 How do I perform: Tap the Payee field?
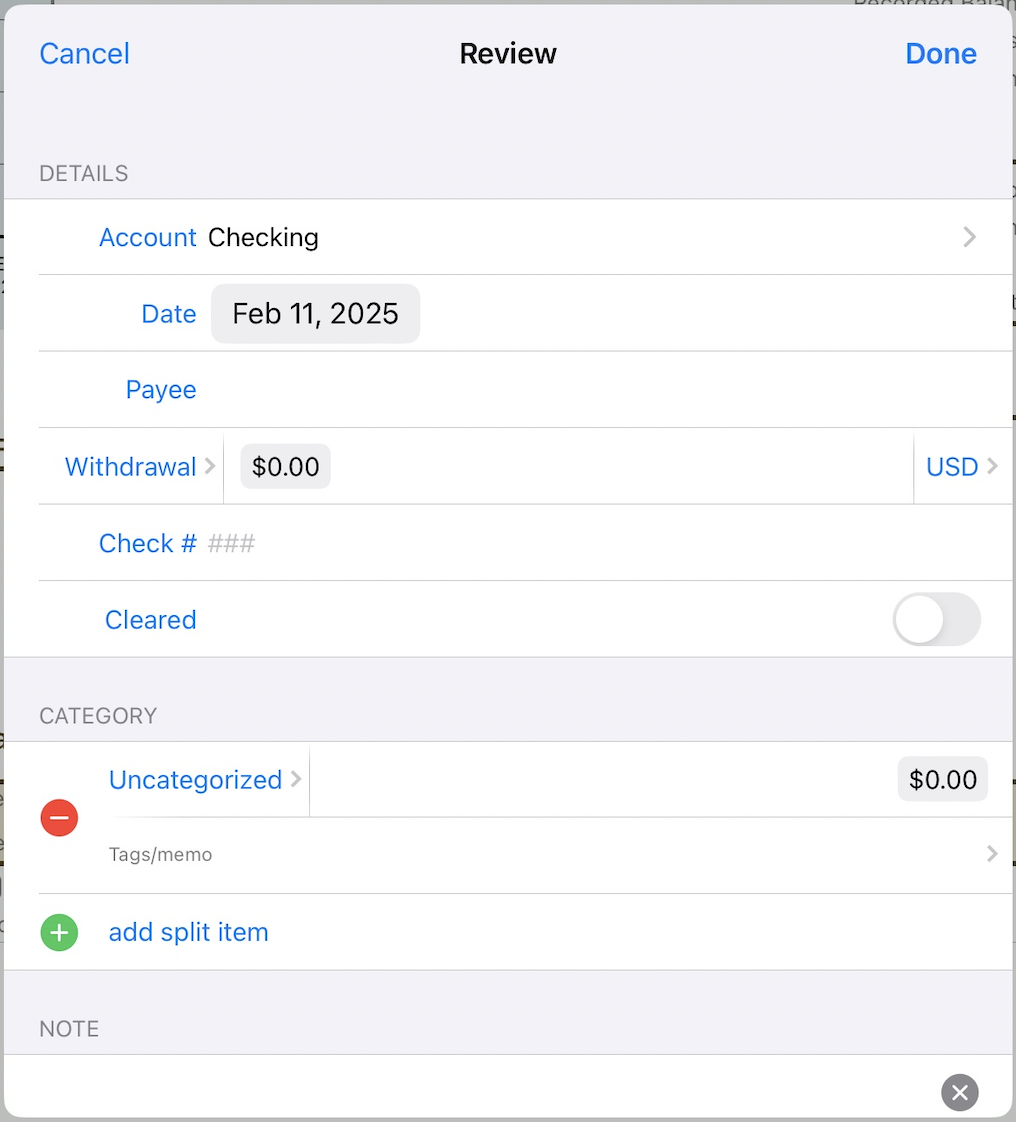600,390
